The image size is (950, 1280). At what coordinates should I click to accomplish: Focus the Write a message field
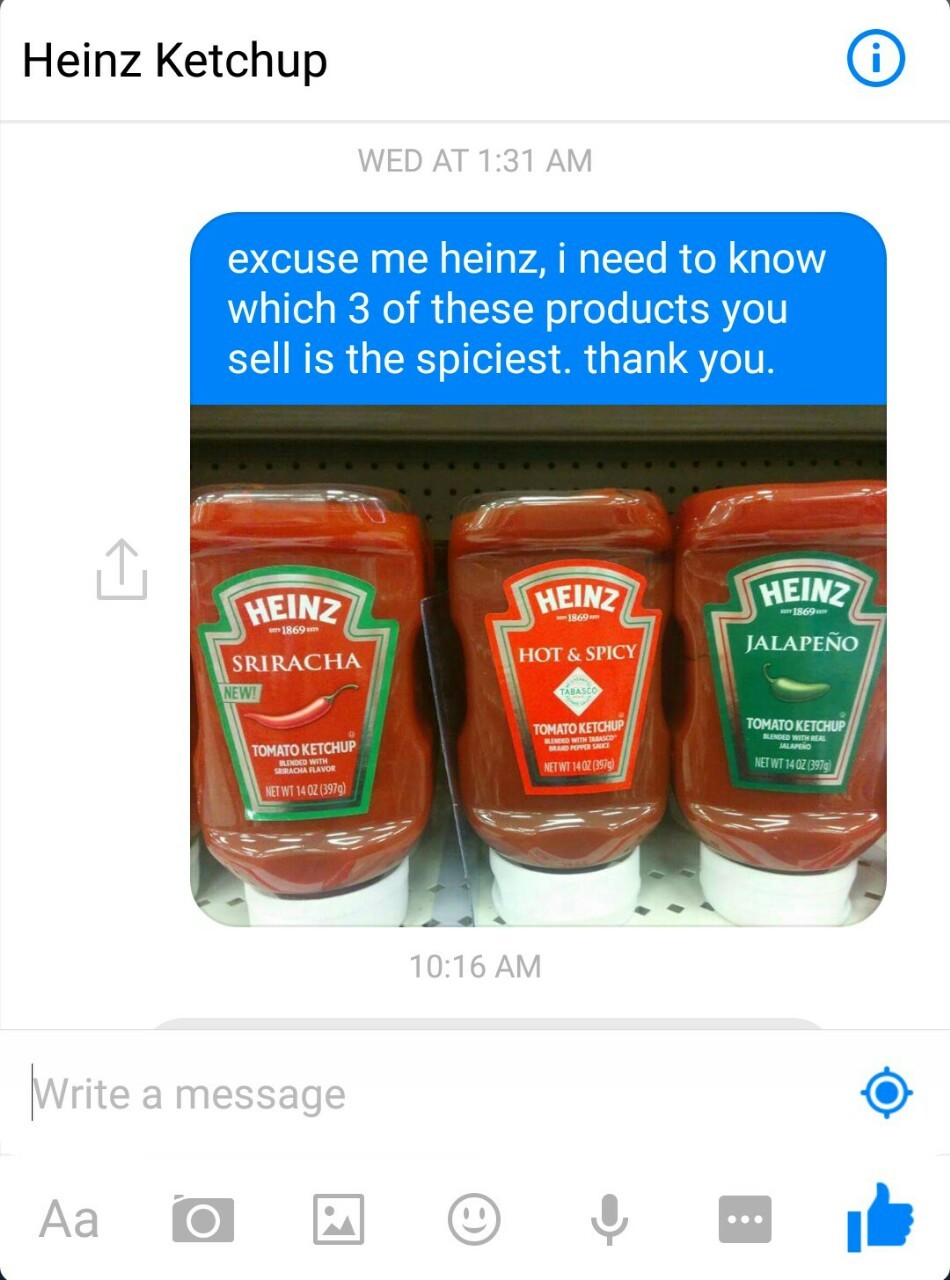pos(430,1094)
